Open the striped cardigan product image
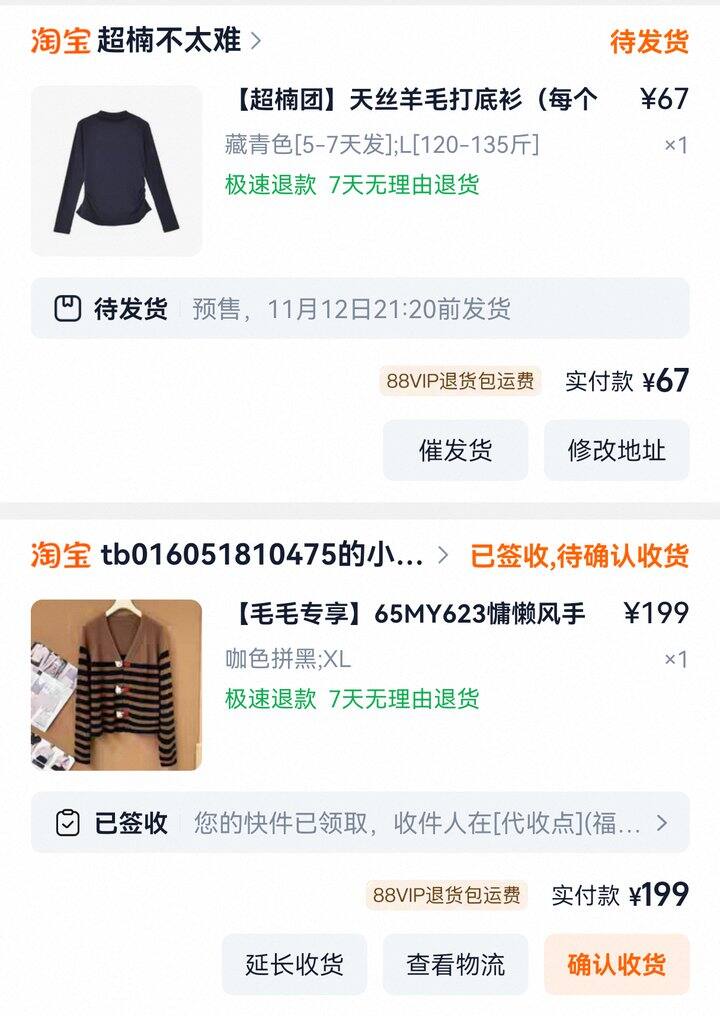The height and width of the screenshot is (1016, 720). (116, 685)
